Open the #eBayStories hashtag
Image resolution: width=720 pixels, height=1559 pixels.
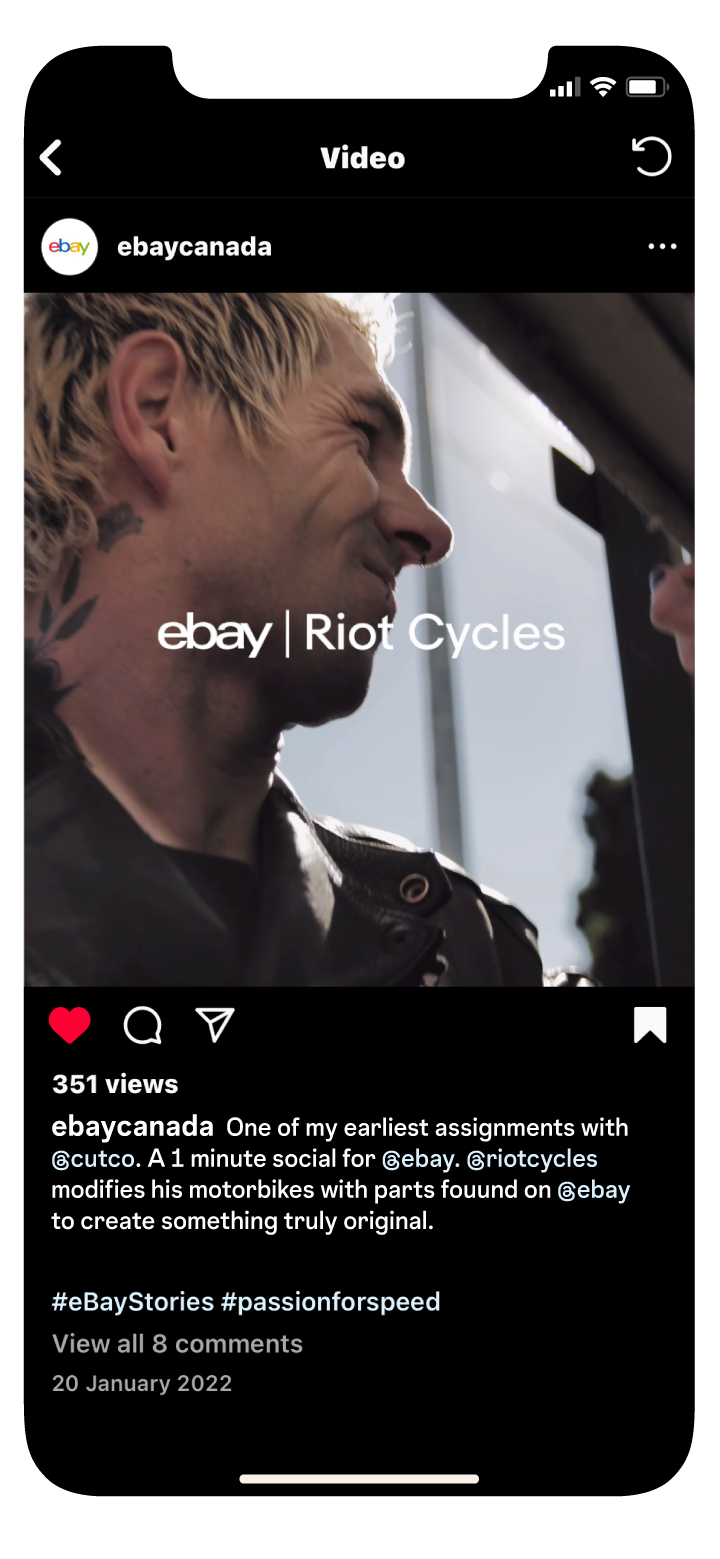pos(133,1301)
